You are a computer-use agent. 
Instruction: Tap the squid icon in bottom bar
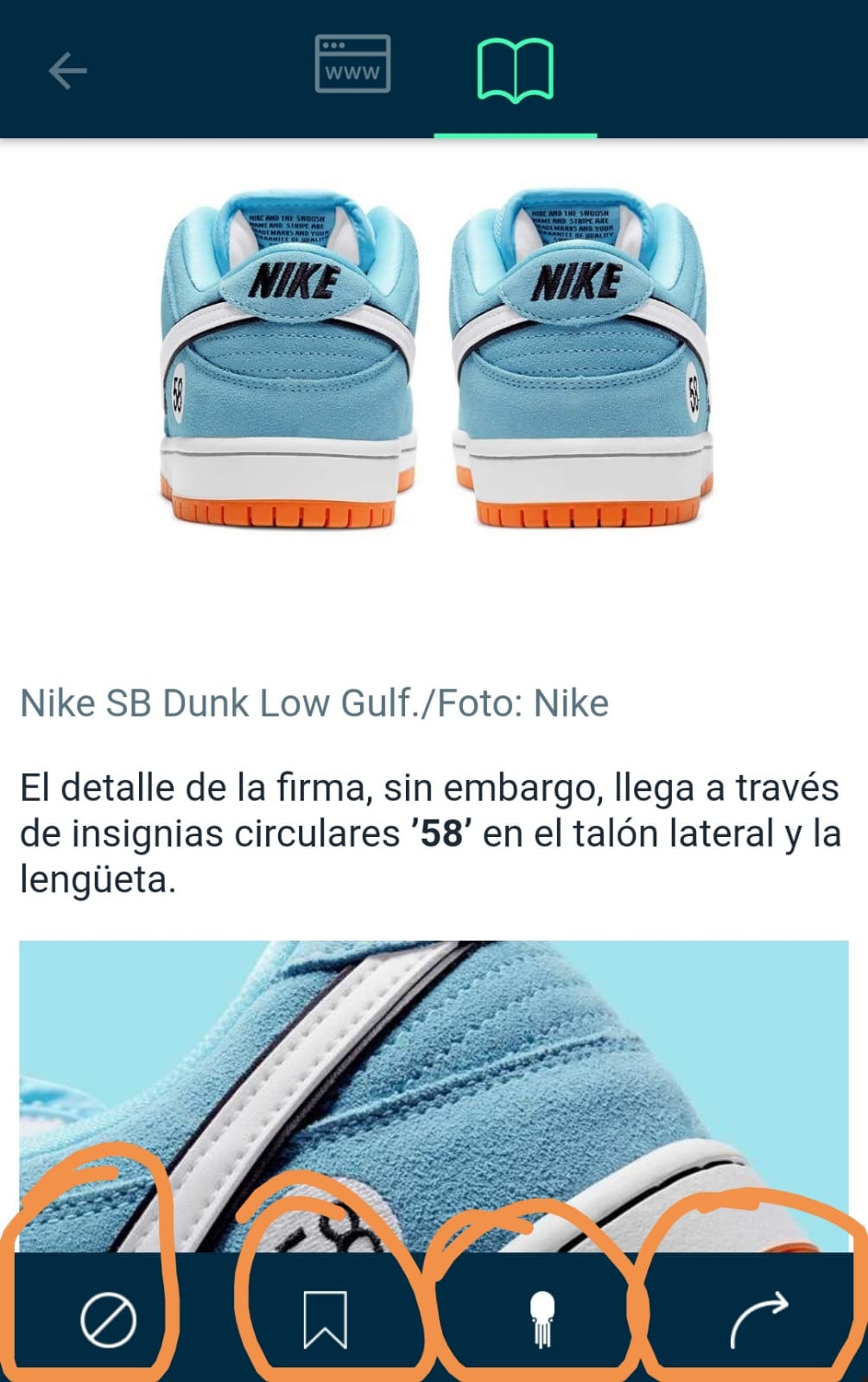tap(542, 1320)
